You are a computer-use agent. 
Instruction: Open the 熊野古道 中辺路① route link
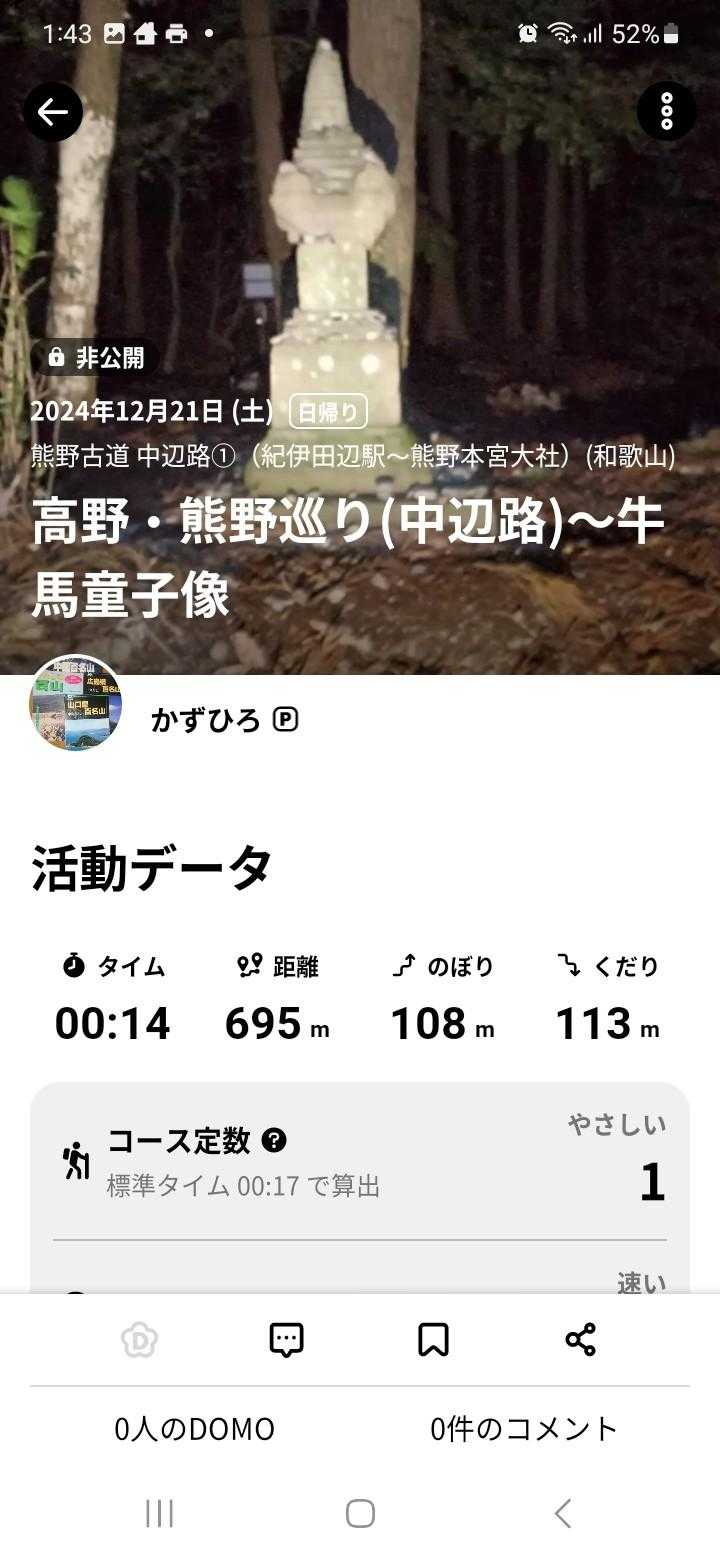[x=352, y=457]
